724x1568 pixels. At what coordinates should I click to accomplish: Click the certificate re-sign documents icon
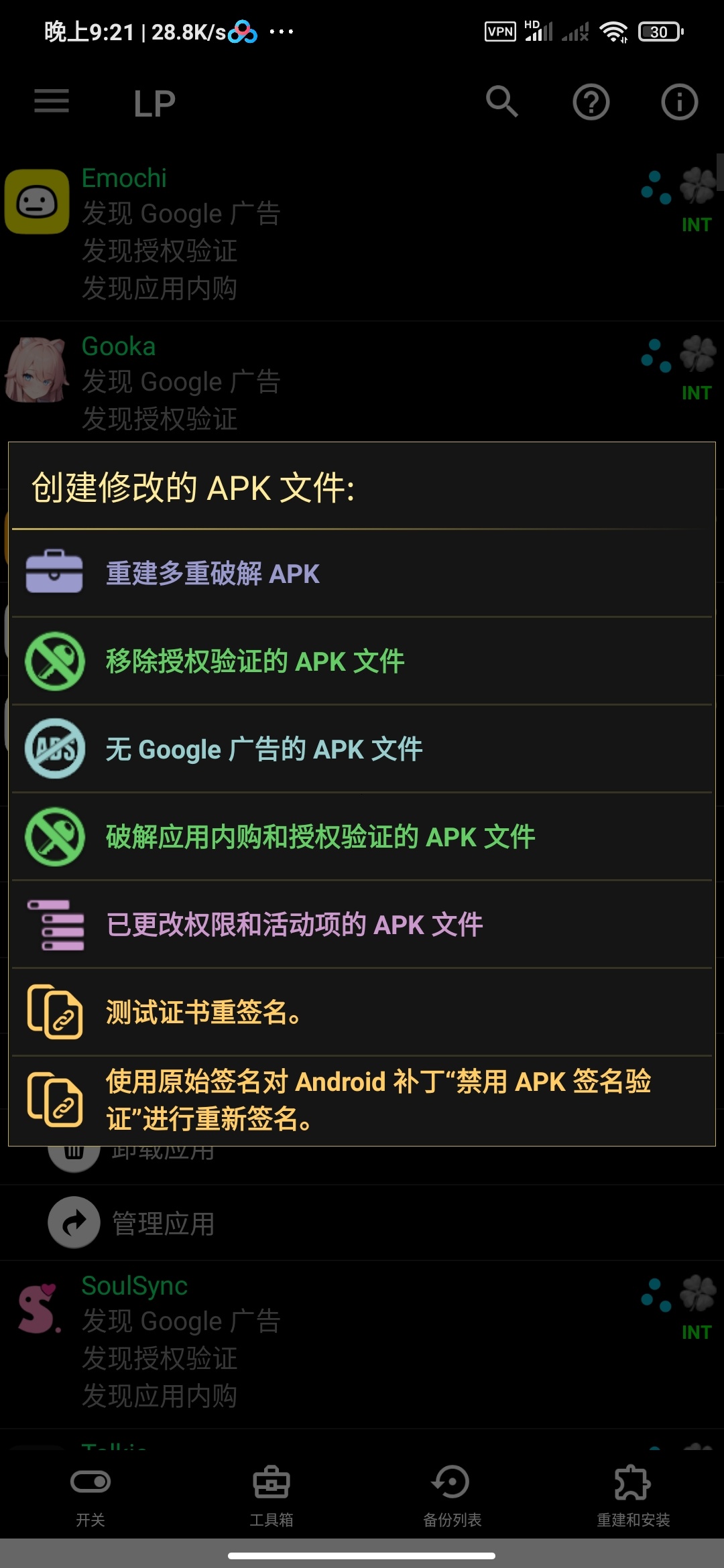coord(54,1012)
